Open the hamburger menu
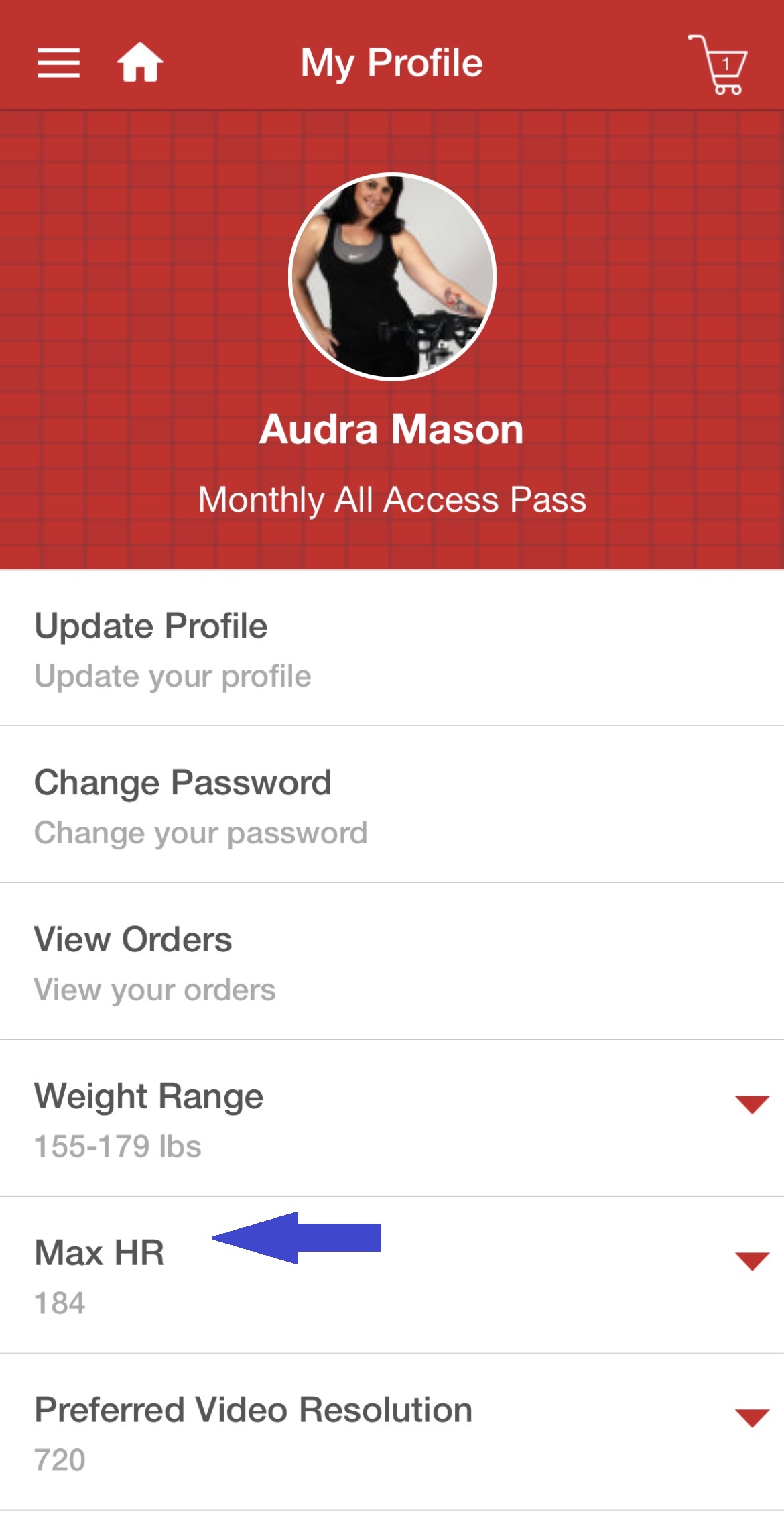Screen dimensions: 784x1536 (x=58, y=63)
